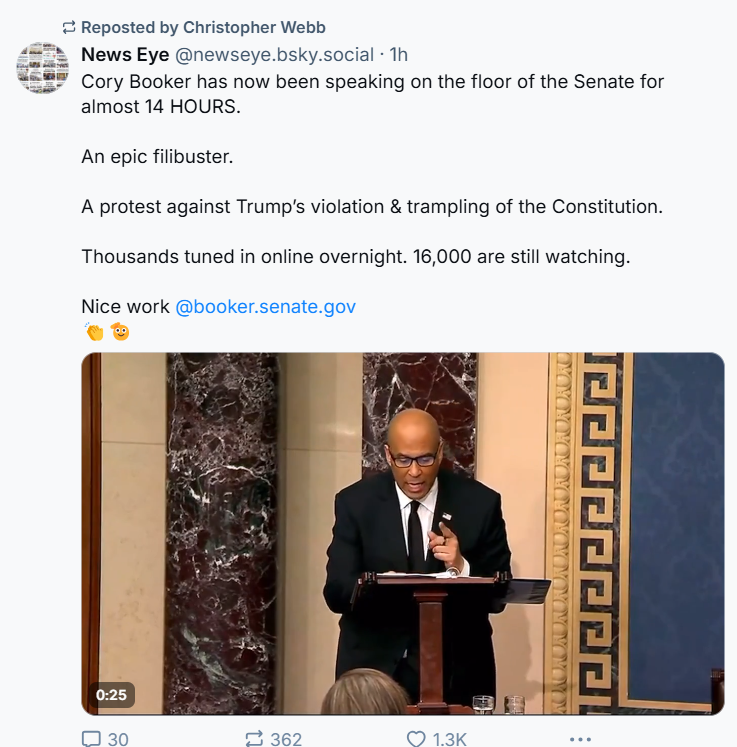Open News Eye's profile avatar

[43, 68]
